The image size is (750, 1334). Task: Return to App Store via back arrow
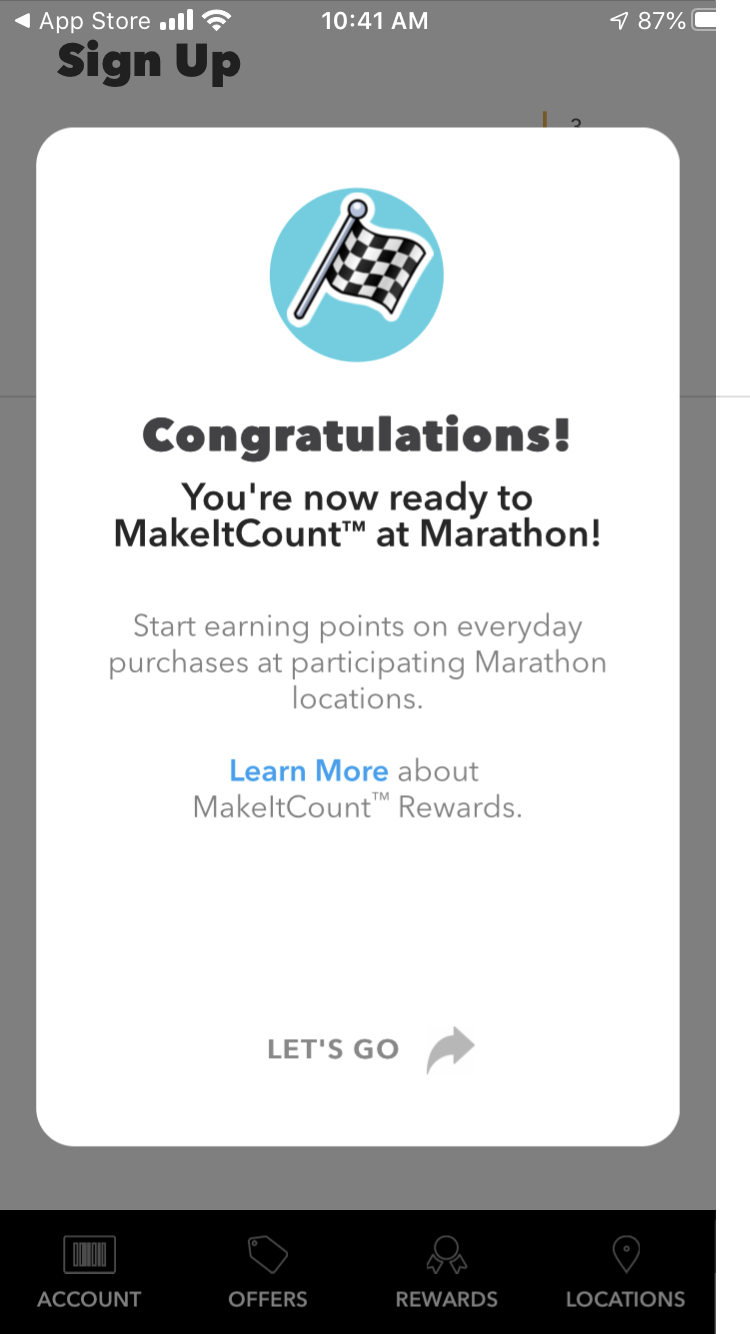click(x=82, y=20)
